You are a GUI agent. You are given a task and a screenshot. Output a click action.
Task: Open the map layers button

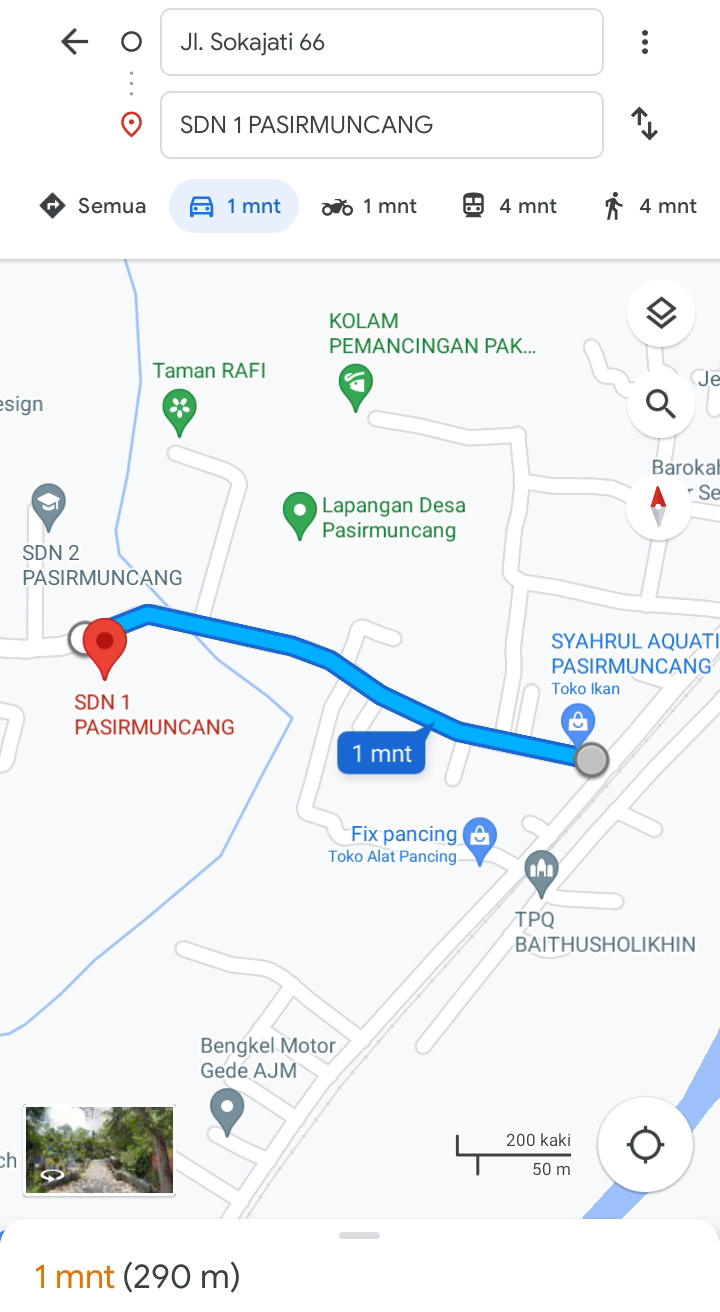[x=661, y=313]
